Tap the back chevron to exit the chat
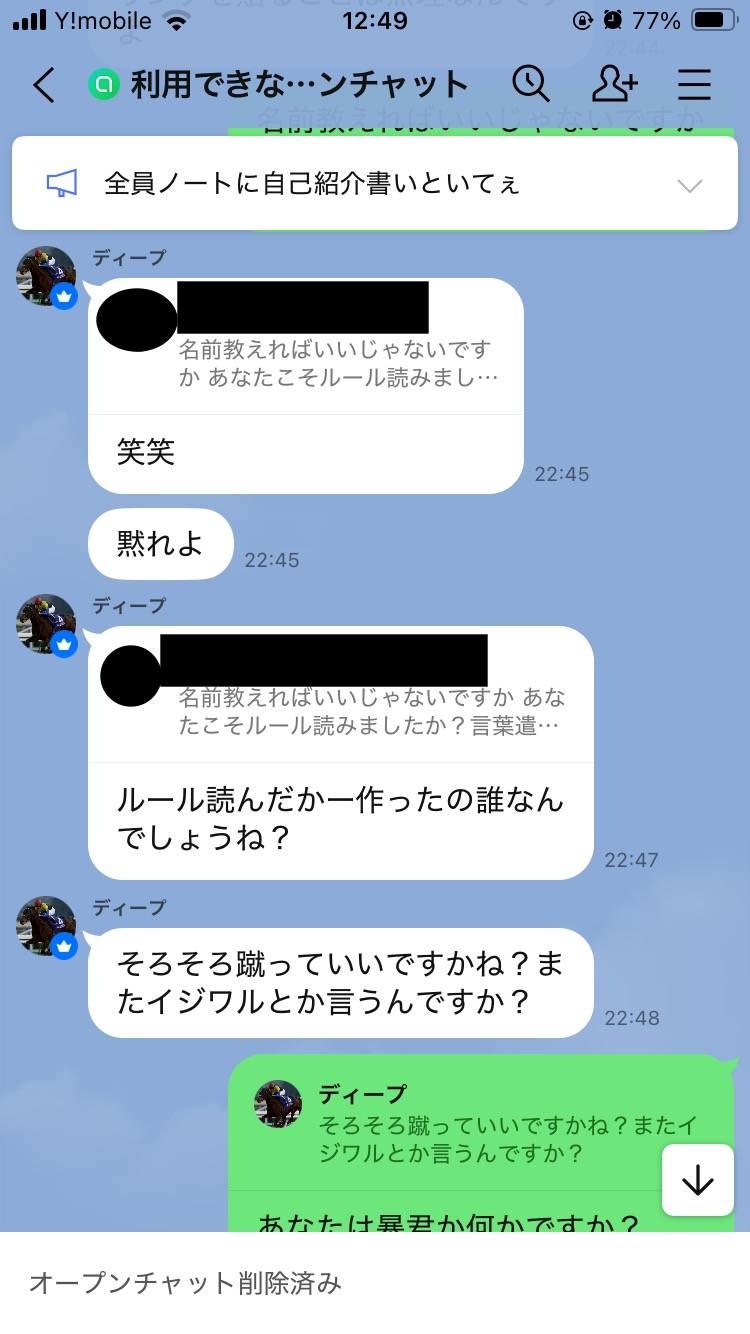The image size is (750, 1334). (x=42, y=86)
